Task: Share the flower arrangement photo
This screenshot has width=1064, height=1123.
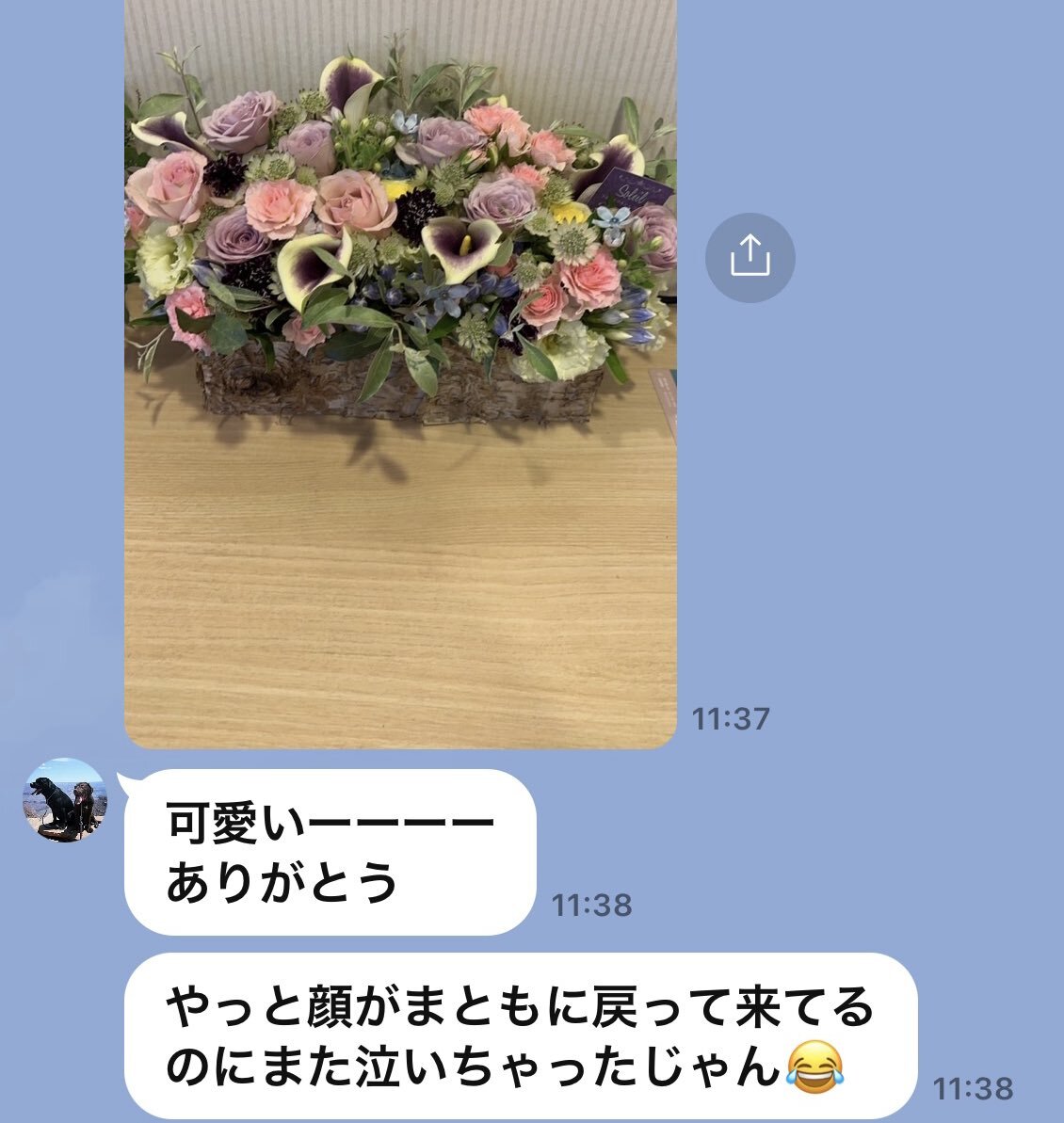Action: coord(750,258)
